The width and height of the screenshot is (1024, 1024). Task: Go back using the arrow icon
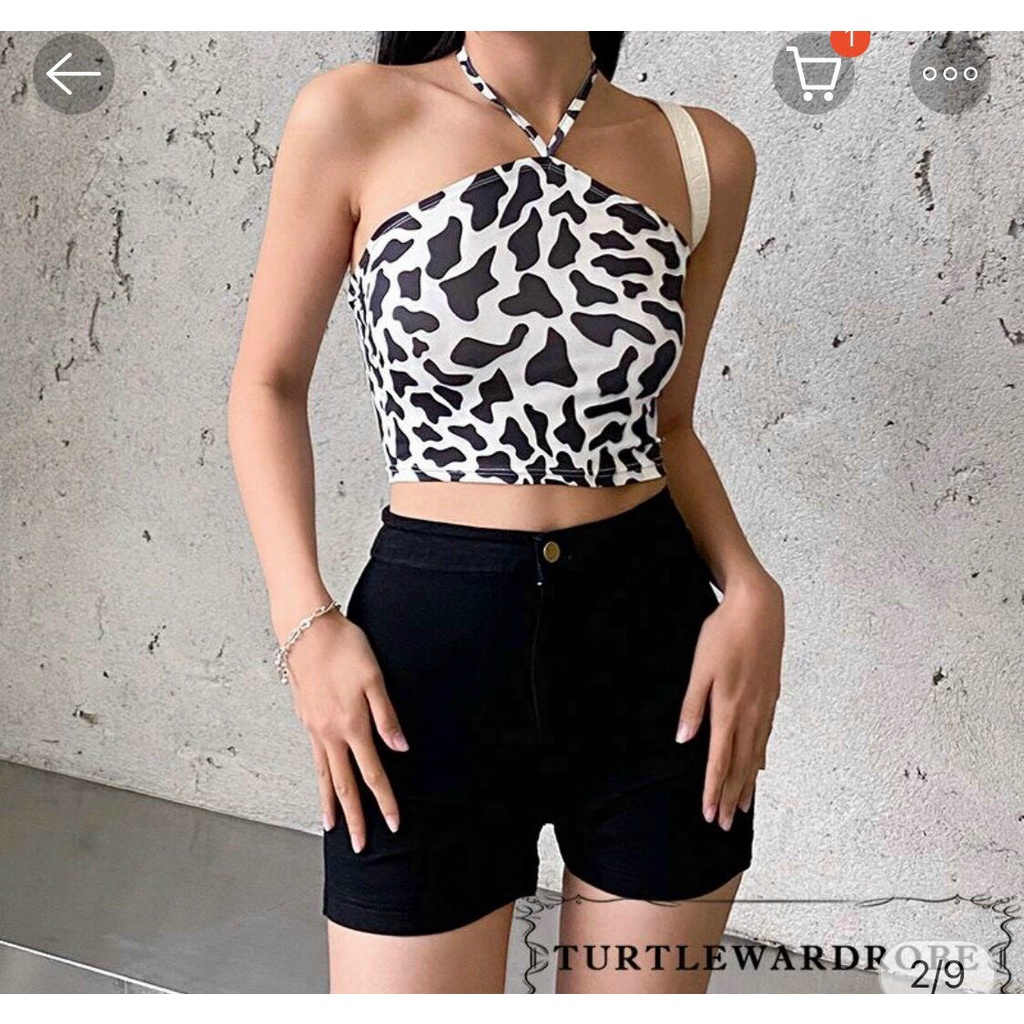pos(73,74)
